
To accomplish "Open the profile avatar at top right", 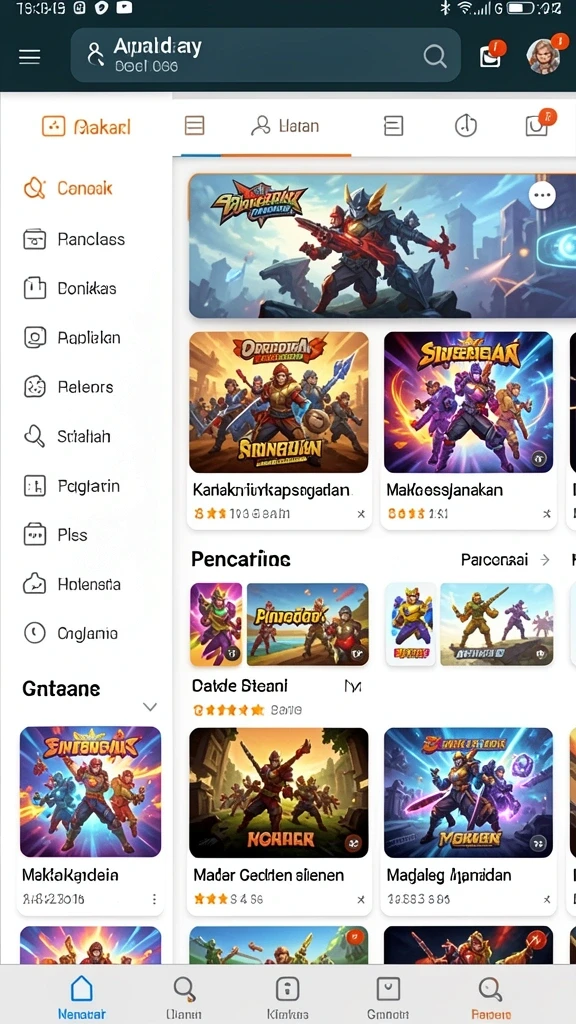I will click(544, 56).
